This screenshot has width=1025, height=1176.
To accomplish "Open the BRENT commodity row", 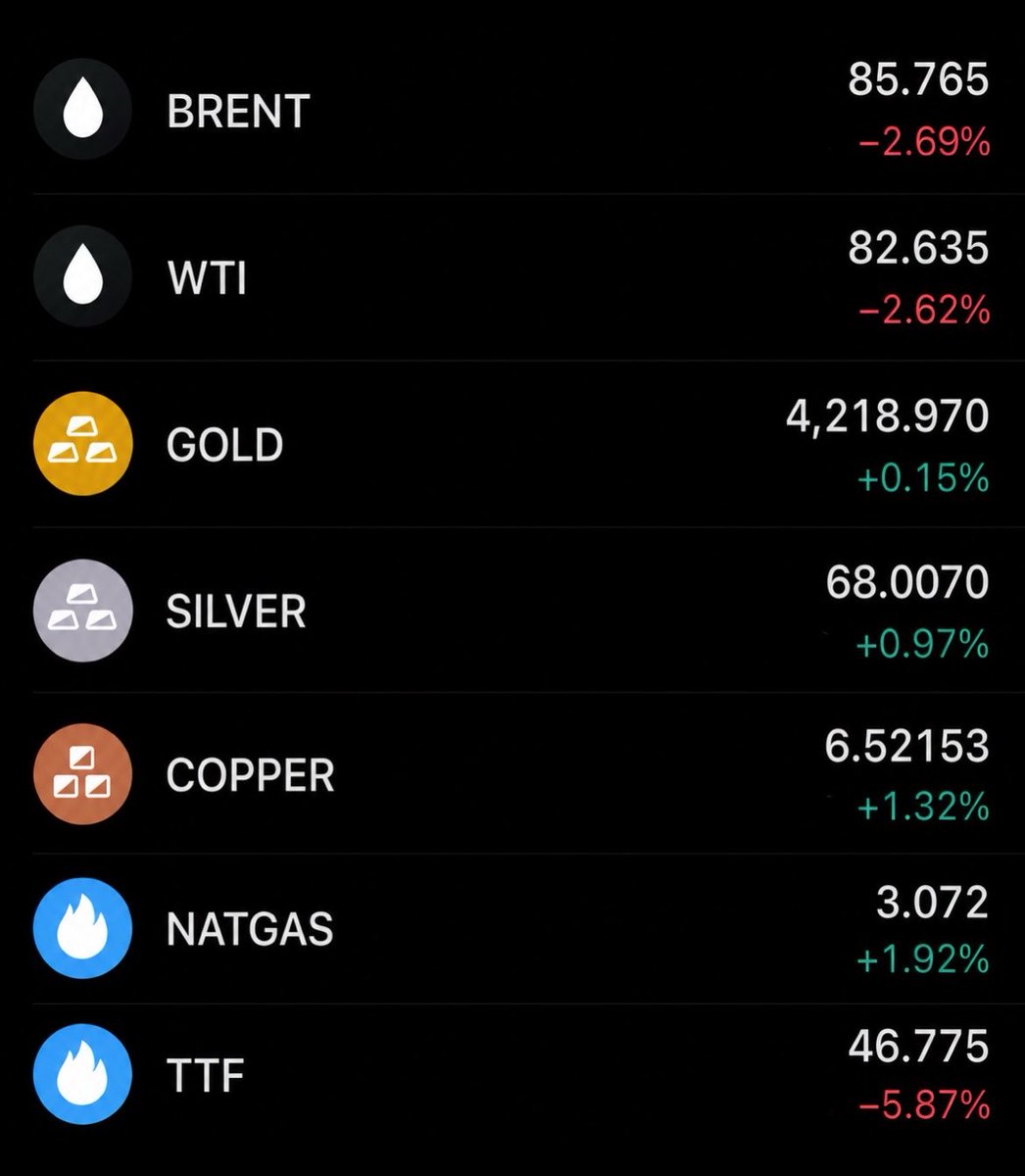I will click(512, 111).
